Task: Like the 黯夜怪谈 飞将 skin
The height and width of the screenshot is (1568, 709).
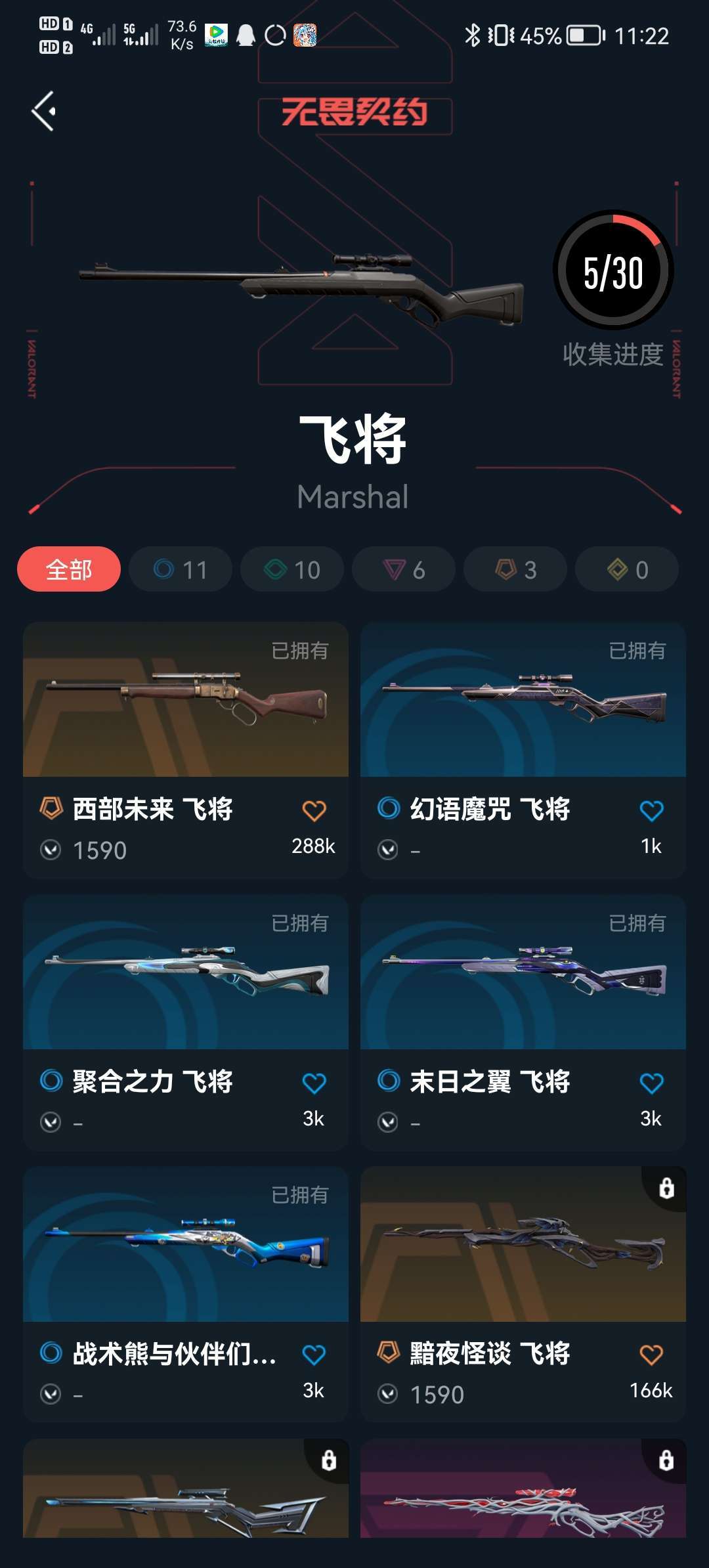Action: click(651, 1355)
